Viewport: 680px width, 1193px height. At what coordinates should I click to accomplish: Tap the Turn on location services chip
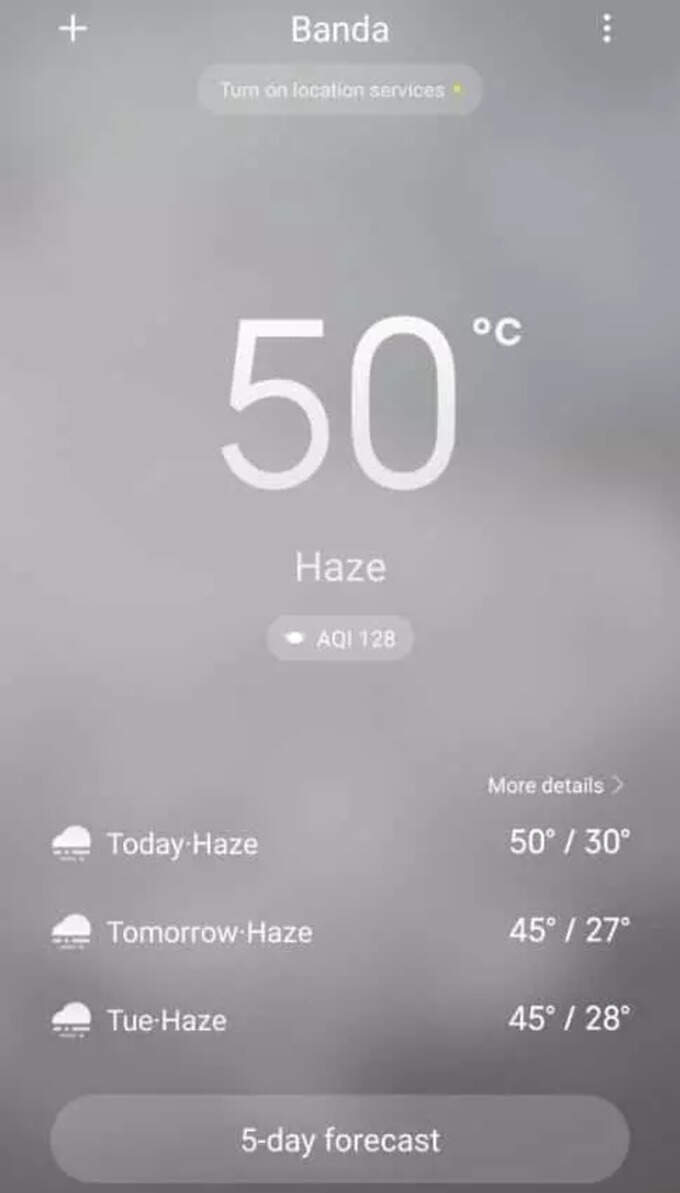[339, 90]
